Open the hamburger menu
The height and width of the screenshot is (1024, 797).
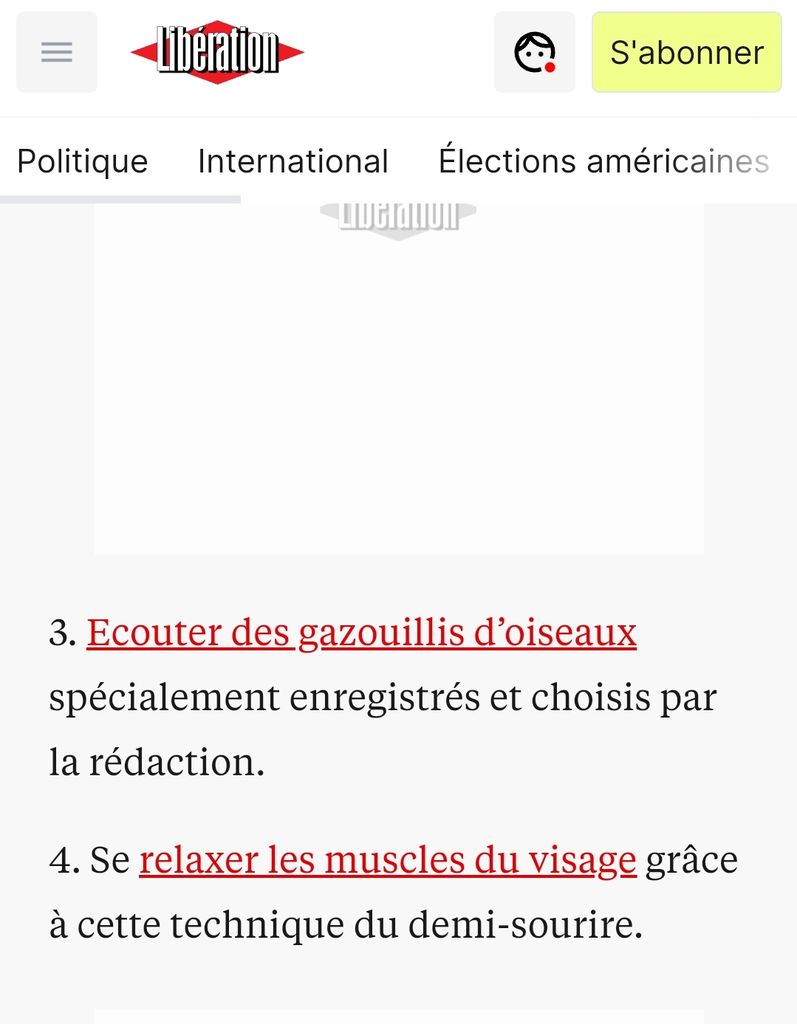(x=57, y=52)
